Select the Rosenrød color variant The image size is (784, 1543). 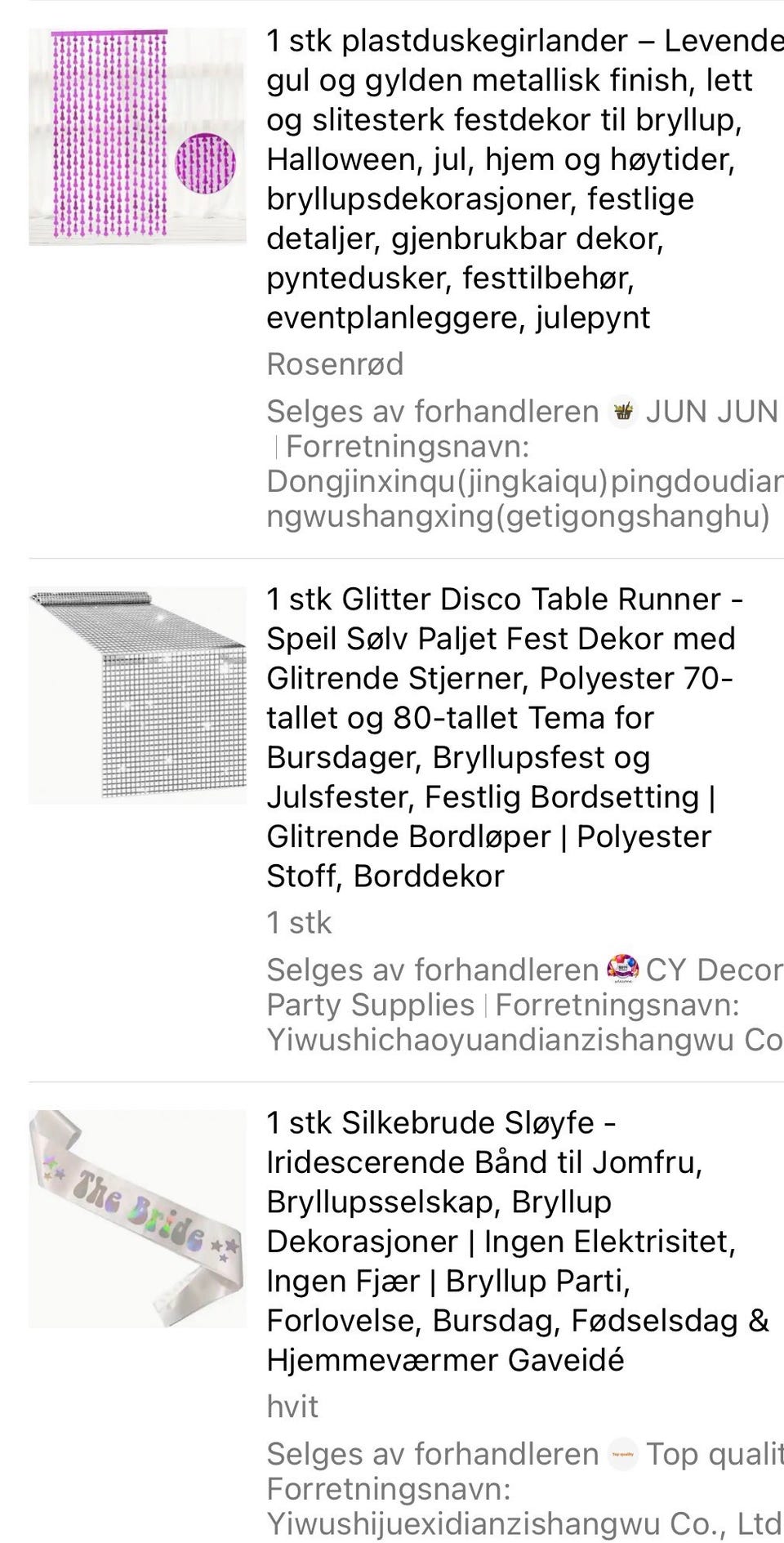334,365
